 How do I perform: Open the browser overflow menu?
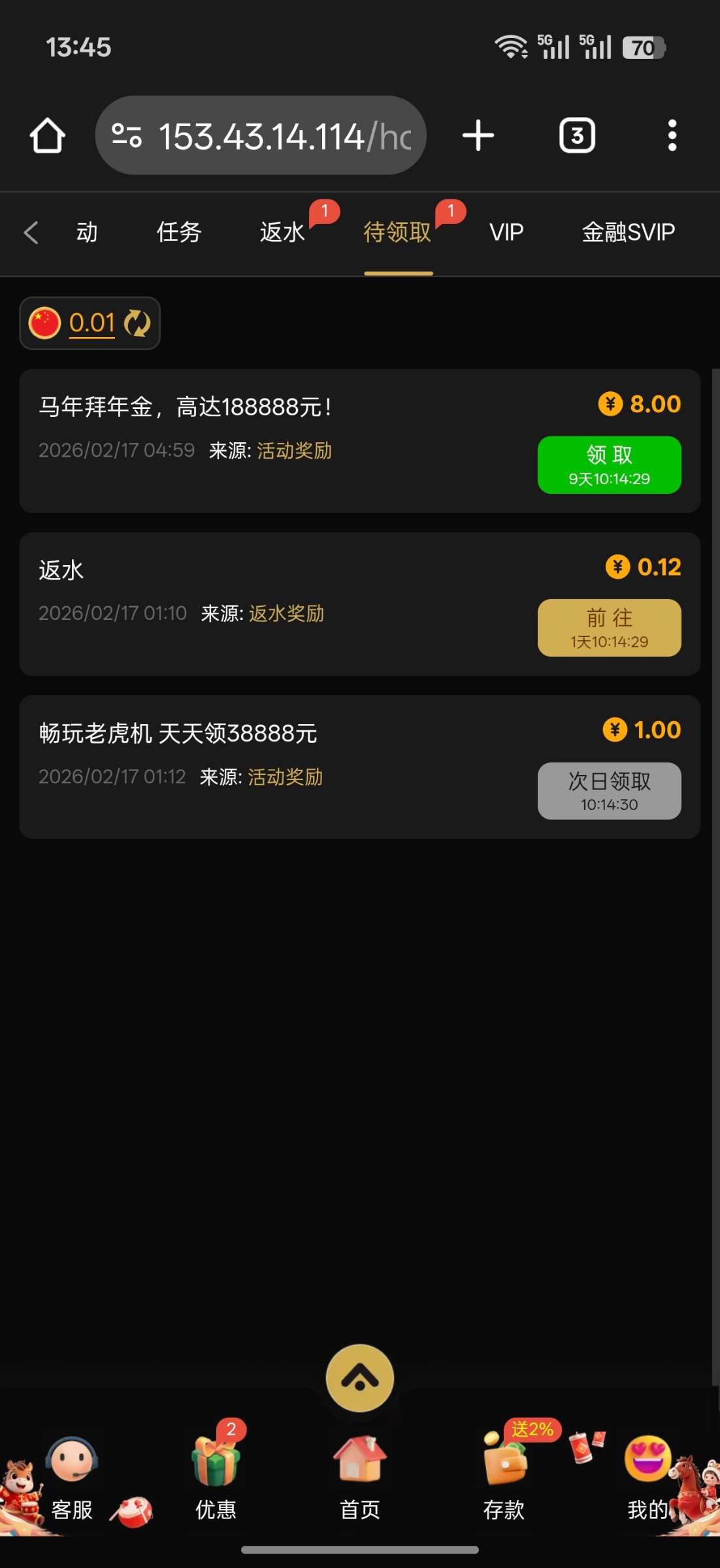pos(672,136)
